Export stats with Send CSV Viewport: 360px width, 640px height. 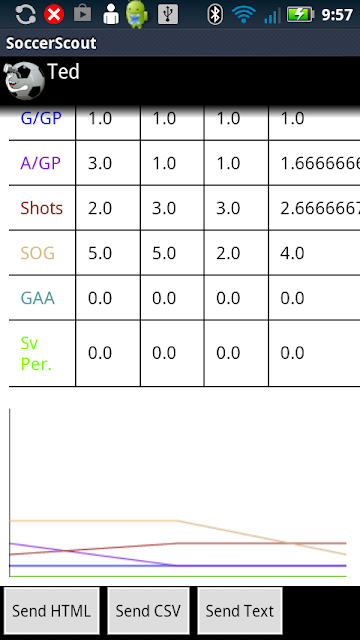[x=148, y=611]
